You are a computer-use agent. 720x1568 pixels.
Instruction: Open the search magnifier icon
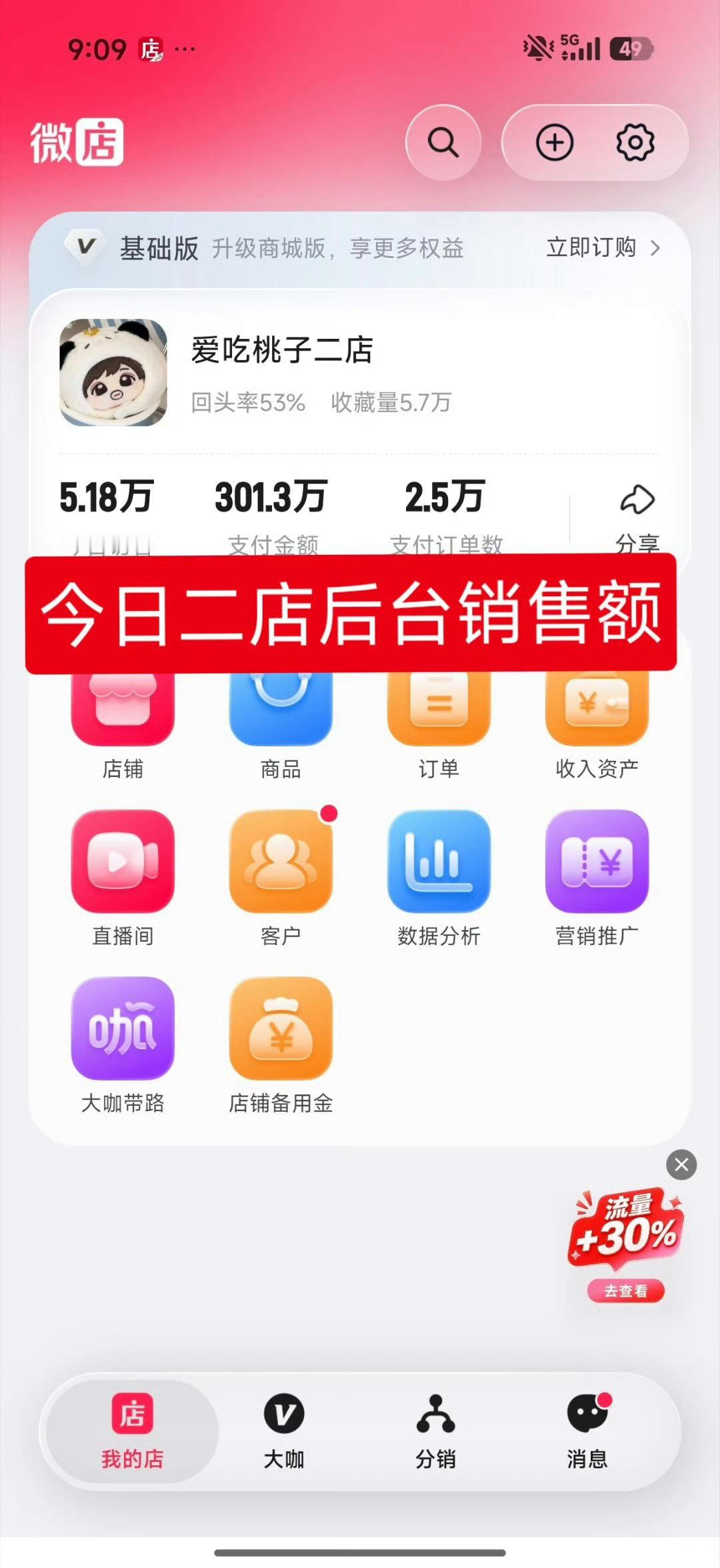(x=443, y=142)
